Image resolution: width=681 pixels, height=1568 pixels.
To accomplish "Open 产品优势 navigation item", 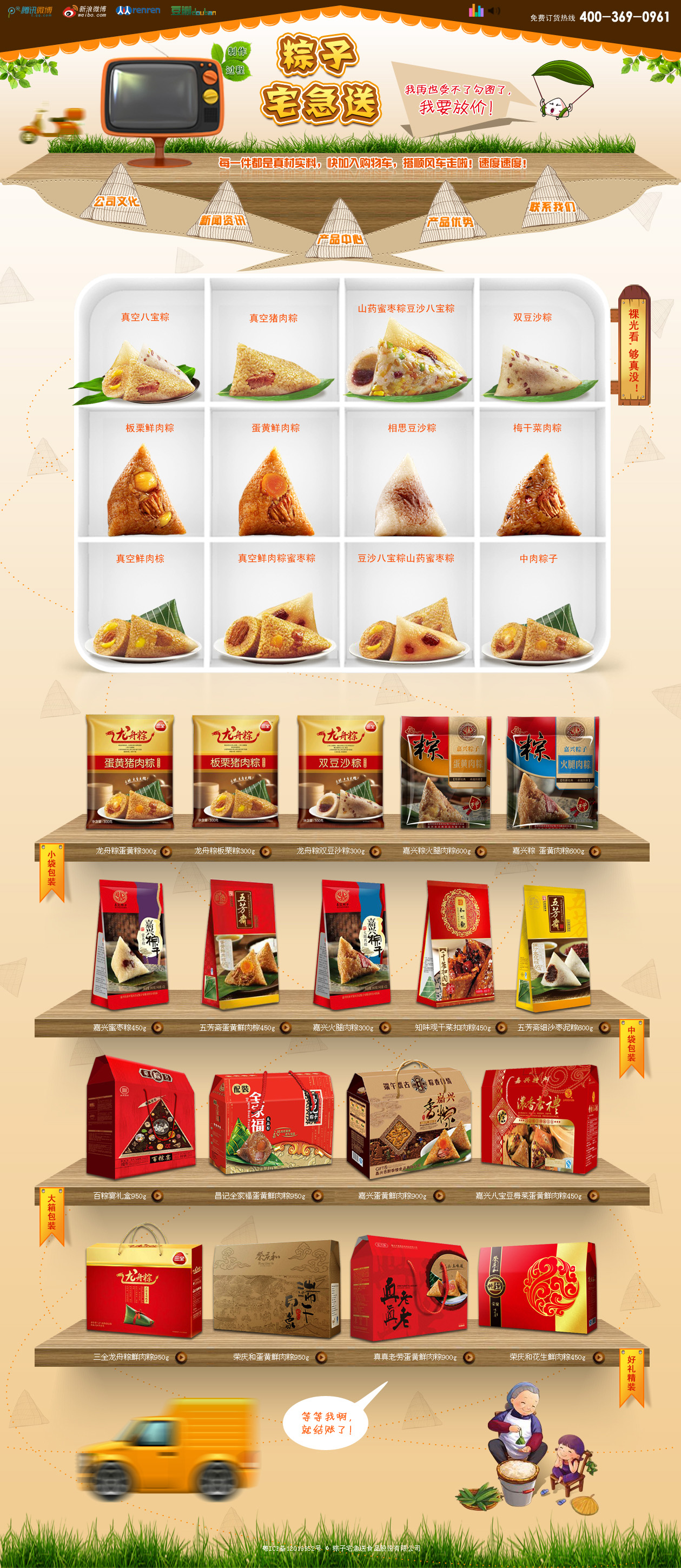I will 451,222.
